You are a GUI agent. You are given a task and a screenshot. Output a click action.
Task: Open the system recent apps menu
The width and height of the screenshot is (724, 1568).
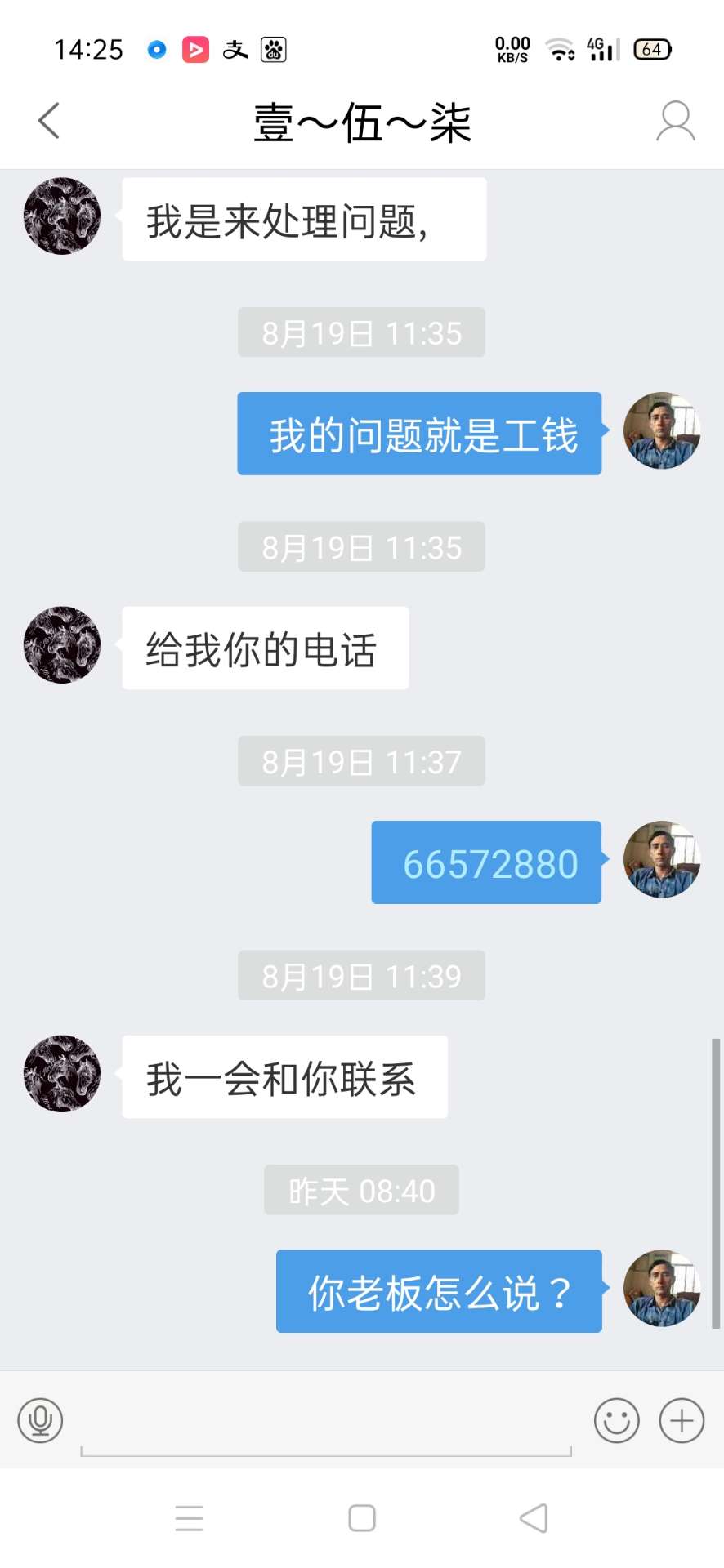pos(189,1518)
